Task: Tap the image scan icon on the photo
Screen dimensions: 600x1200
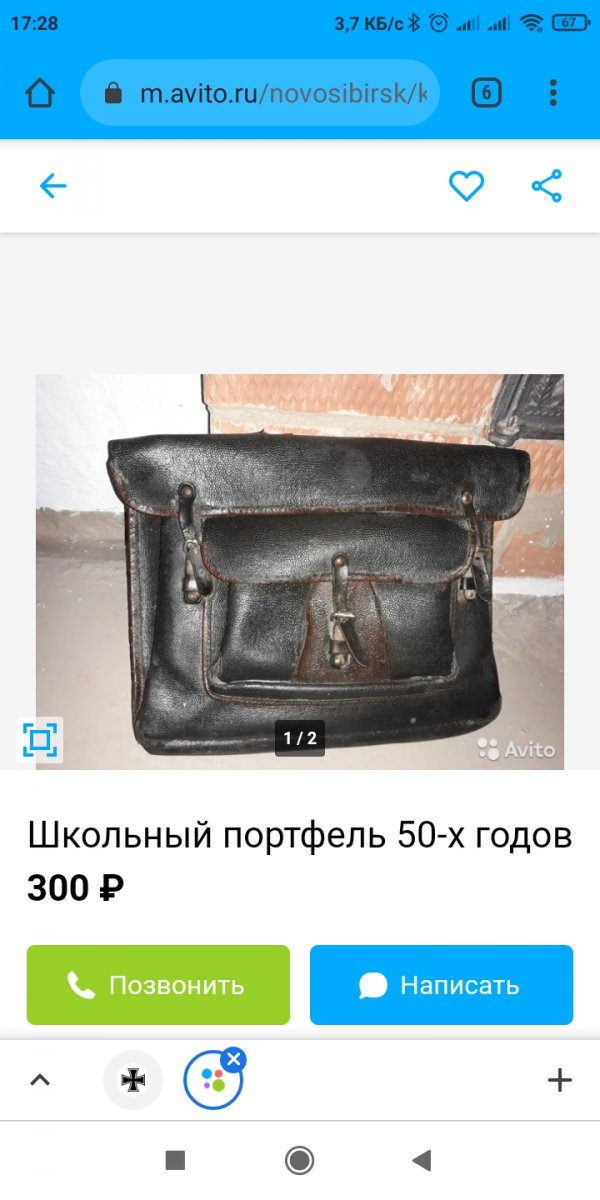Action: (41, 740)
